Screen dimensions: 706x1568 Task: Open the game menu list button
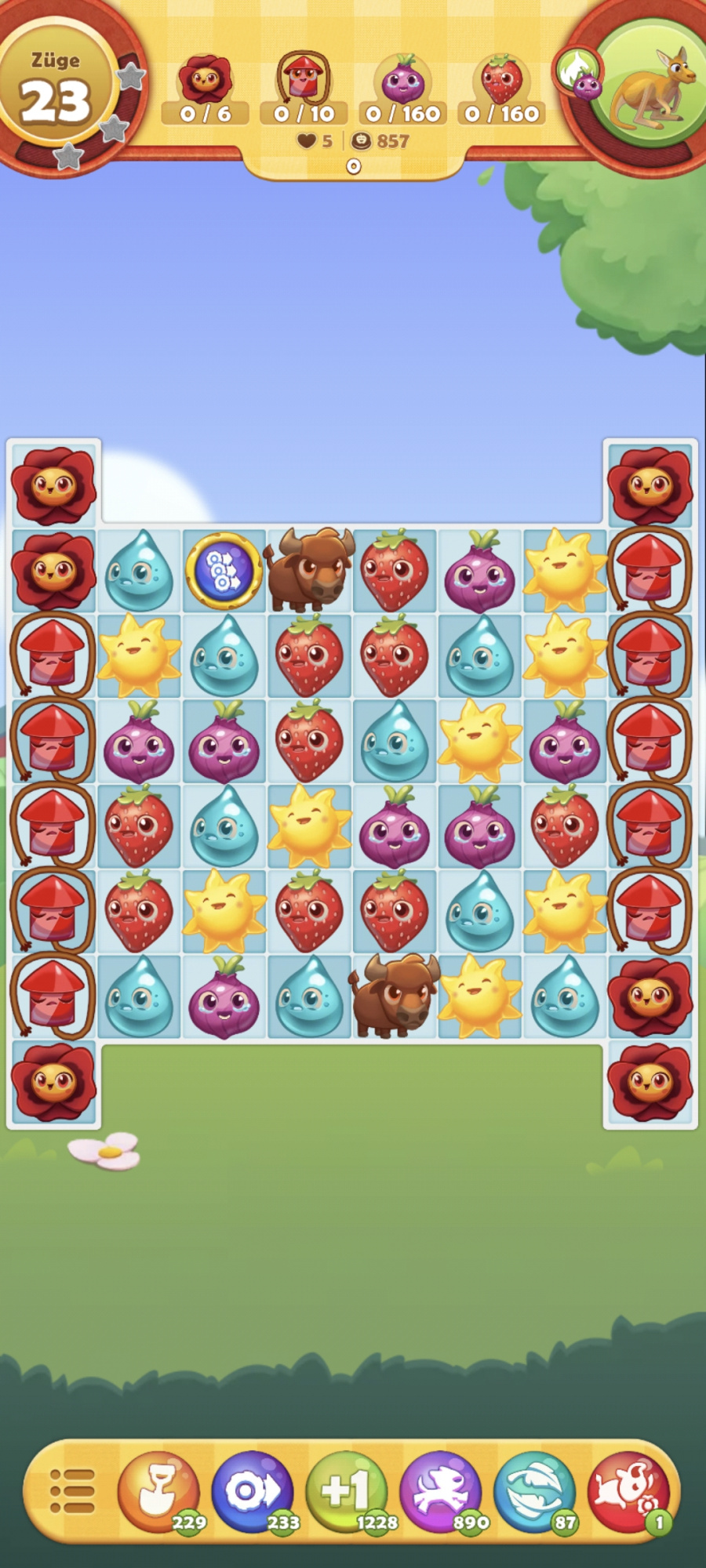coord(71,1490)
